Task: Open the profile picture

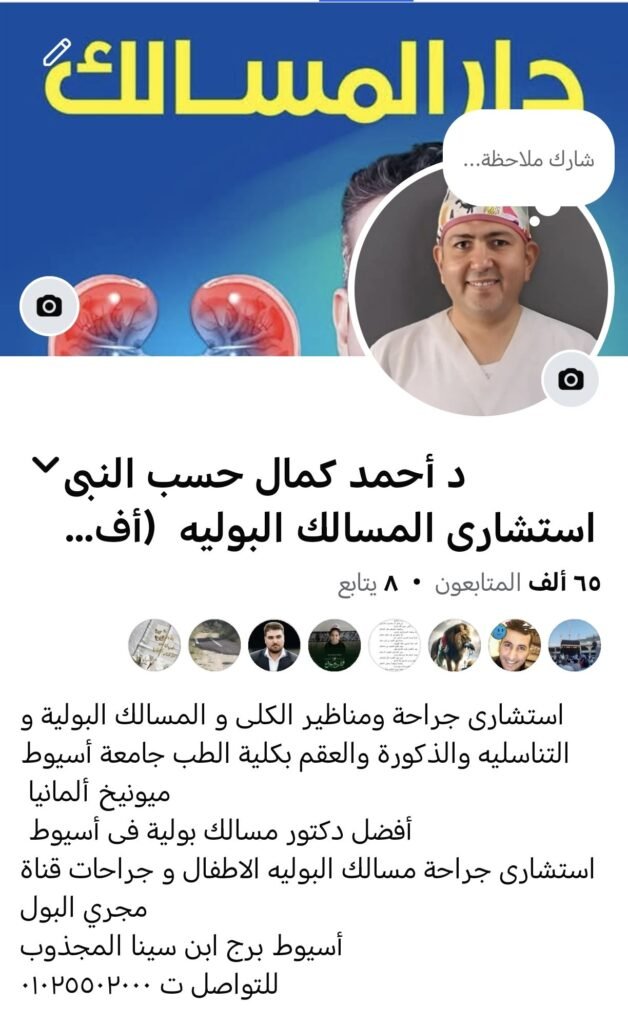Action: tap(482, 290)
